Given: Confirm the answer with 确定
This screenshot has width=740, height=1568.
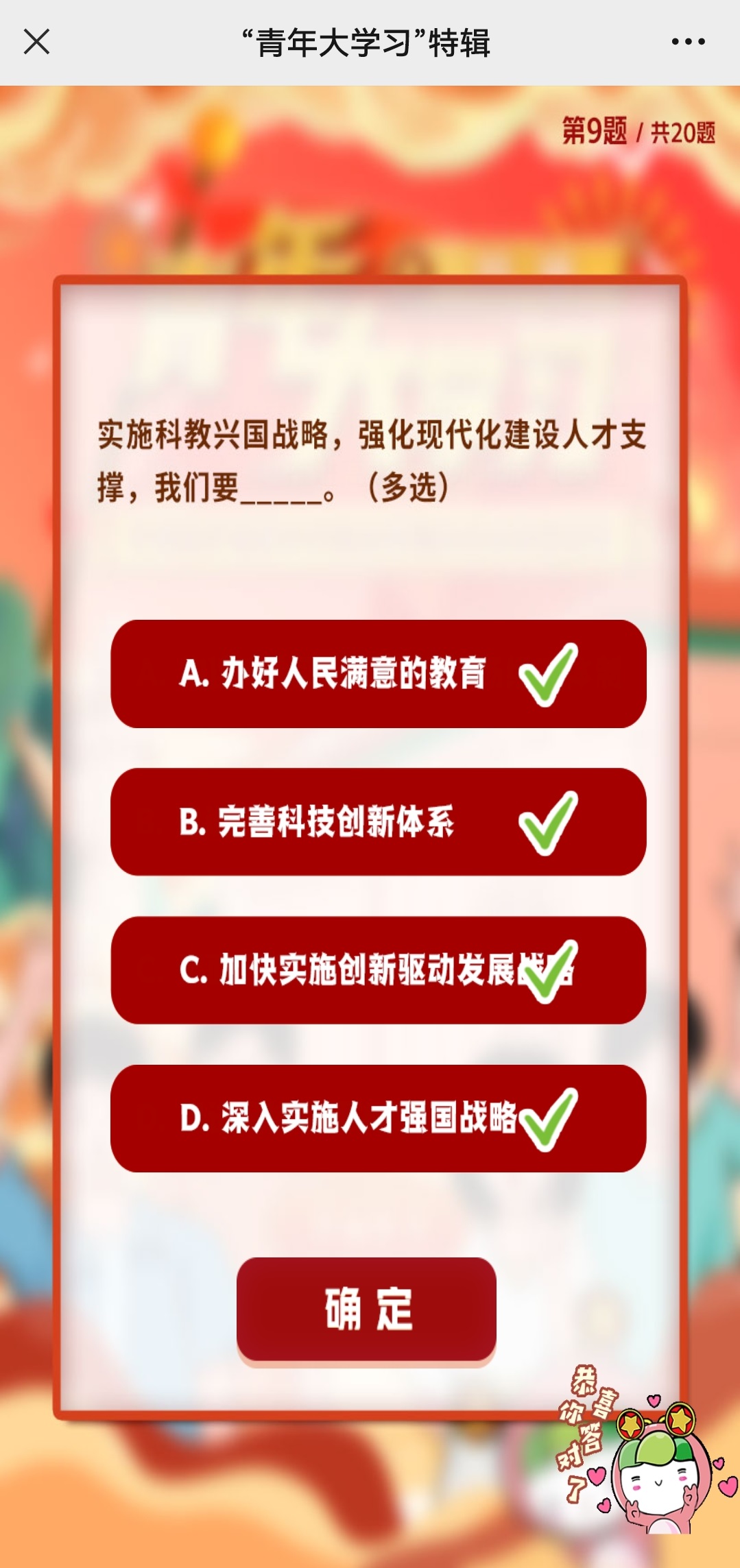Looking at the screenshot, I should [366, 1309].
